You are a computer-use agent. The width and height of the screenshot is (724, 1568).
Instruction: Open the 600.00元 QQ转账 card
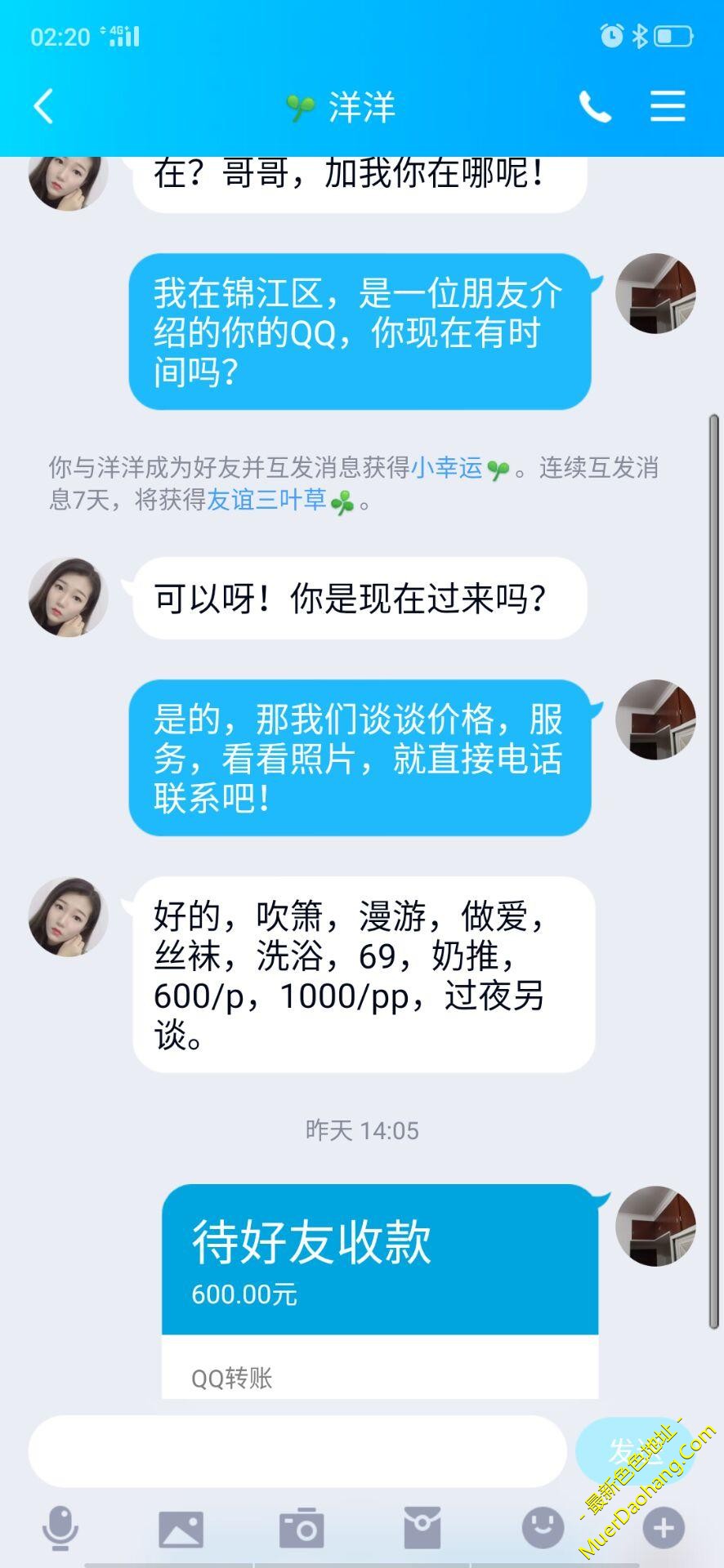click(380, 1291)
